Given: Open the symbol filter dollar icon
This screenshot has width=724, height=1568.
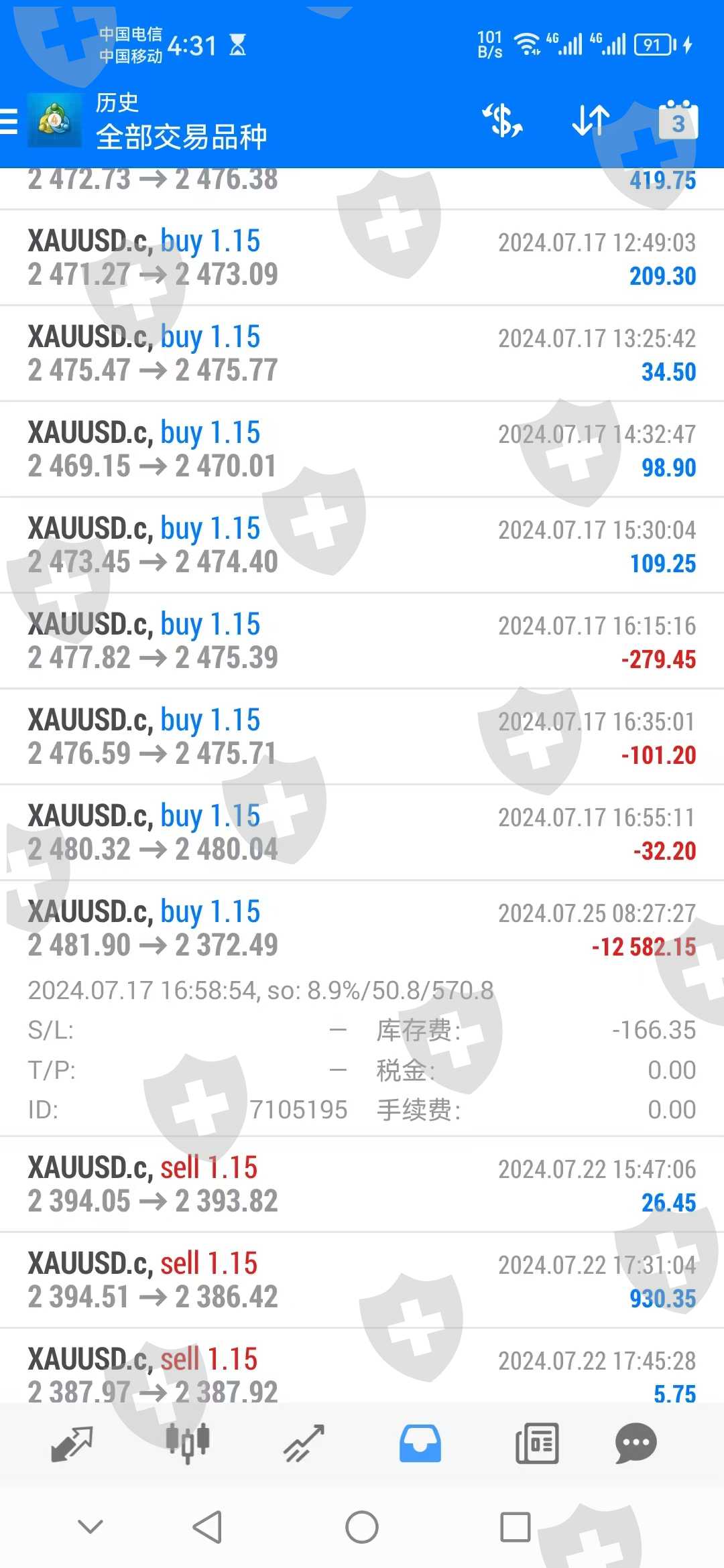Looking at the screenshot, I should point(502,121).
